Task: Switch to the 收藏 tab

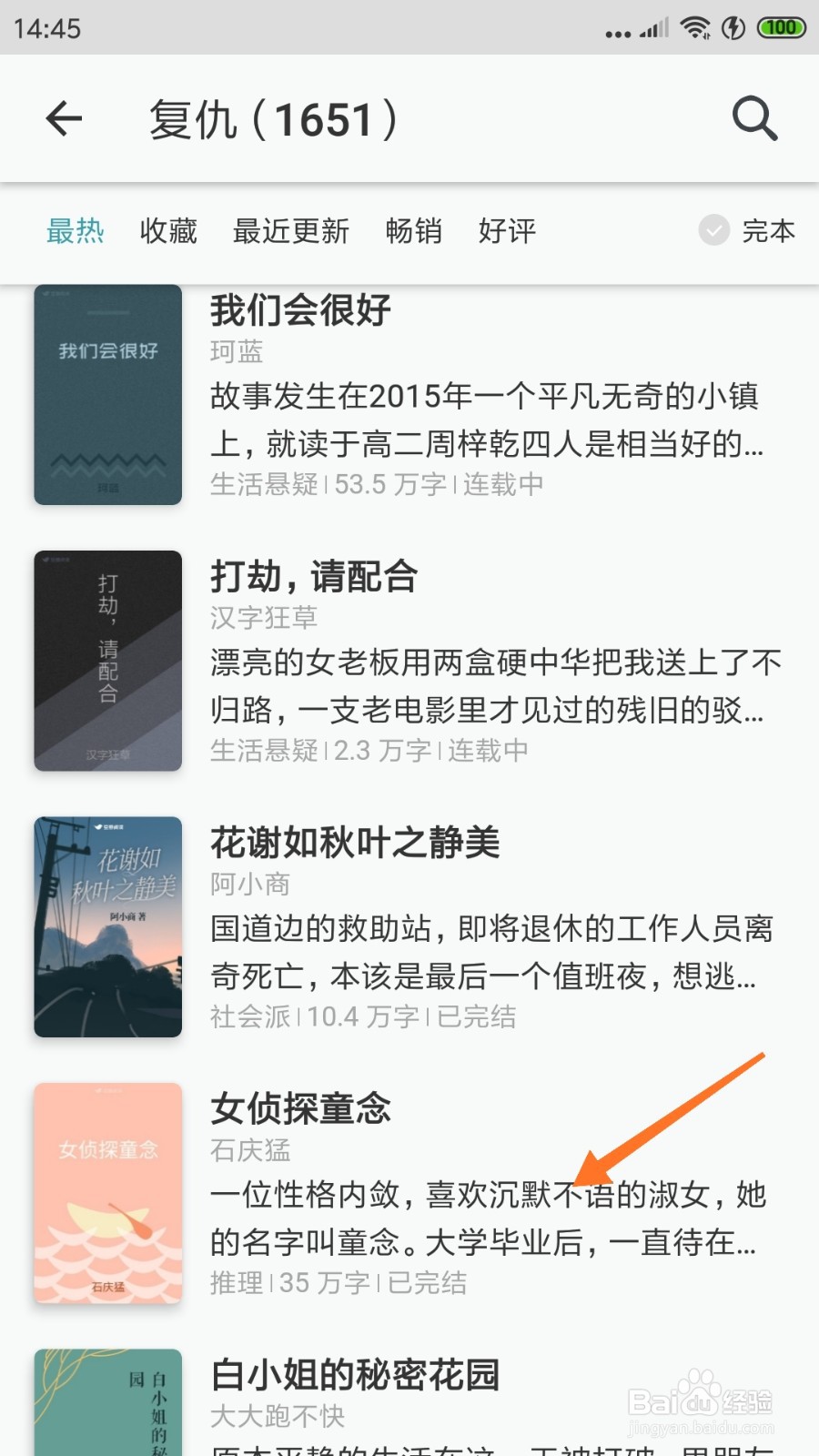Action: pyautogui.click(x=167, y=232)
